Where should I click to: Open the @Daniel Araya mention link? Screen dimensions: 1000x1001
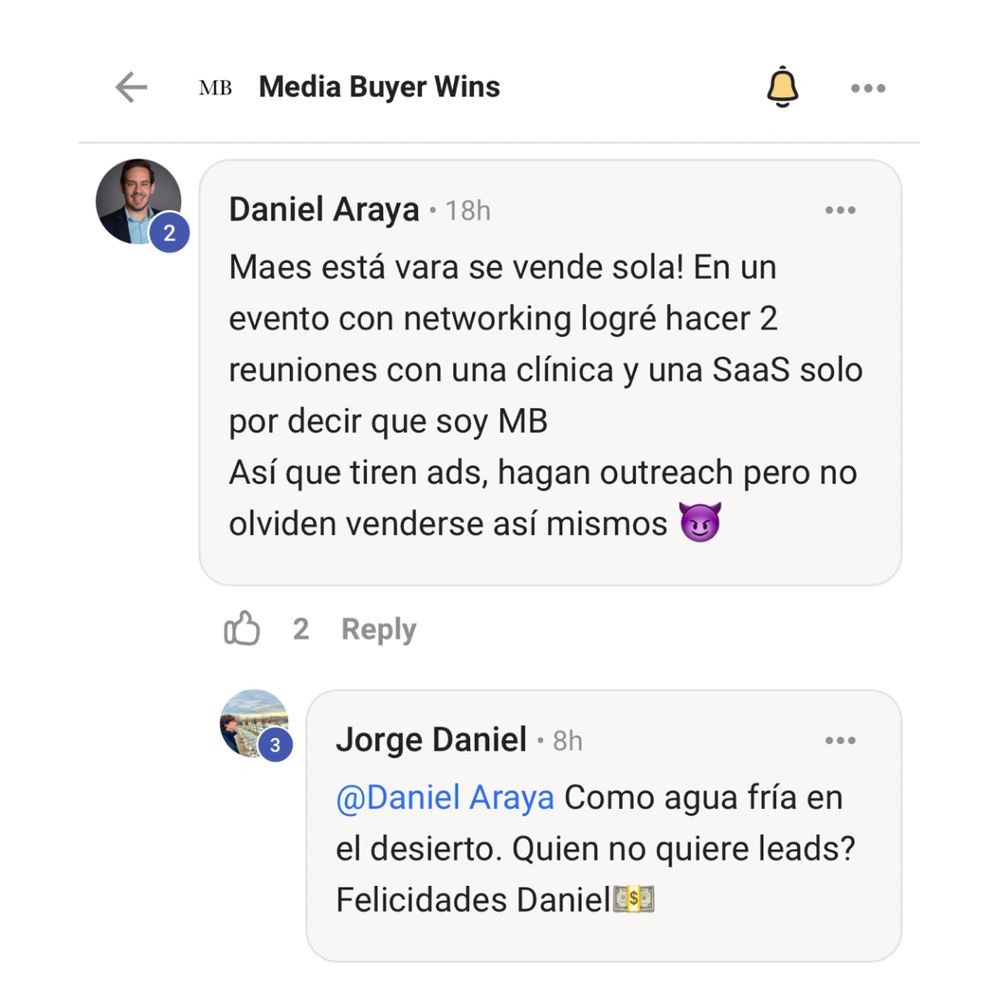(x=445, y=798)
